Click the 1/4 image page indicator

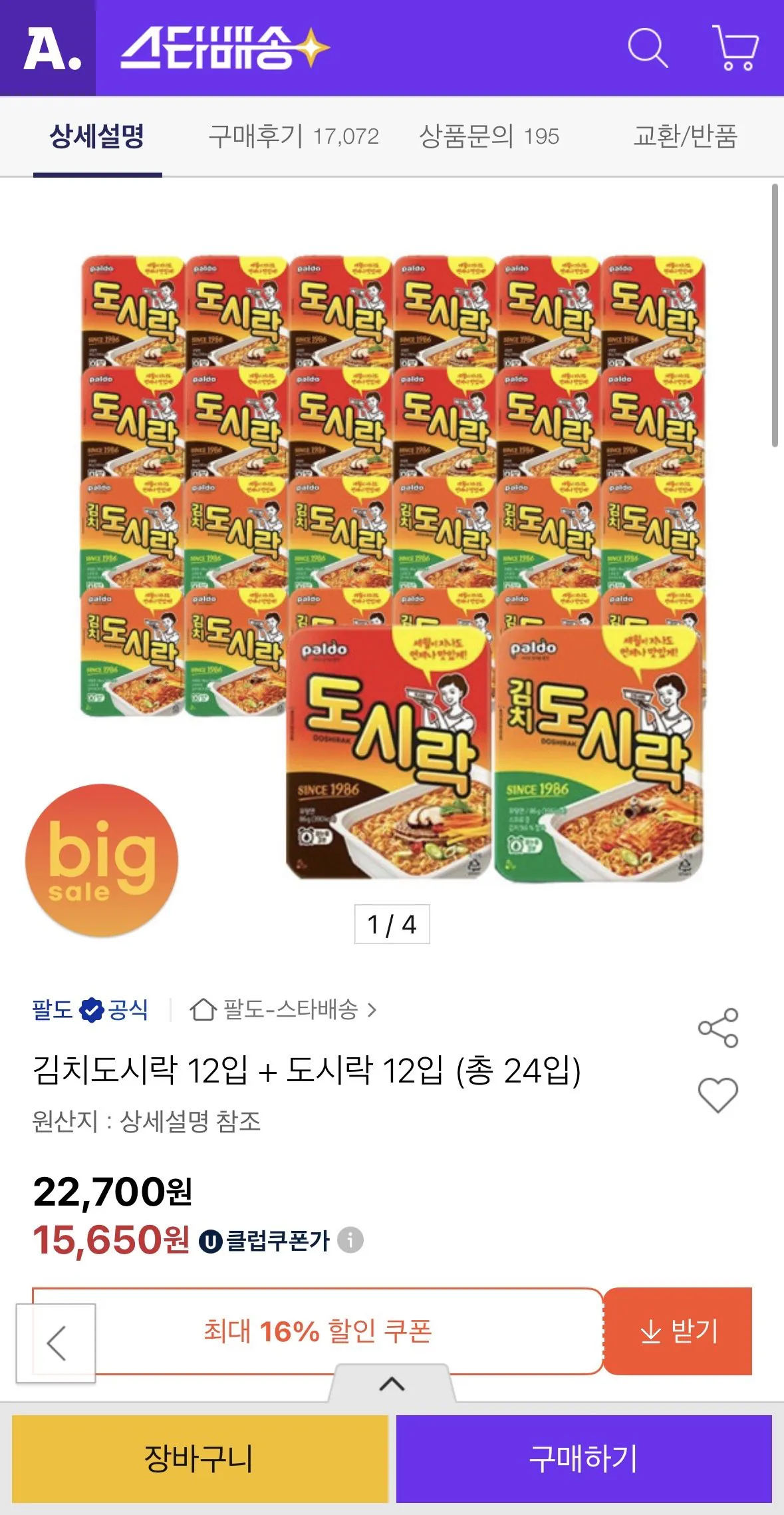pyautogui.click(x=392, y=924)
